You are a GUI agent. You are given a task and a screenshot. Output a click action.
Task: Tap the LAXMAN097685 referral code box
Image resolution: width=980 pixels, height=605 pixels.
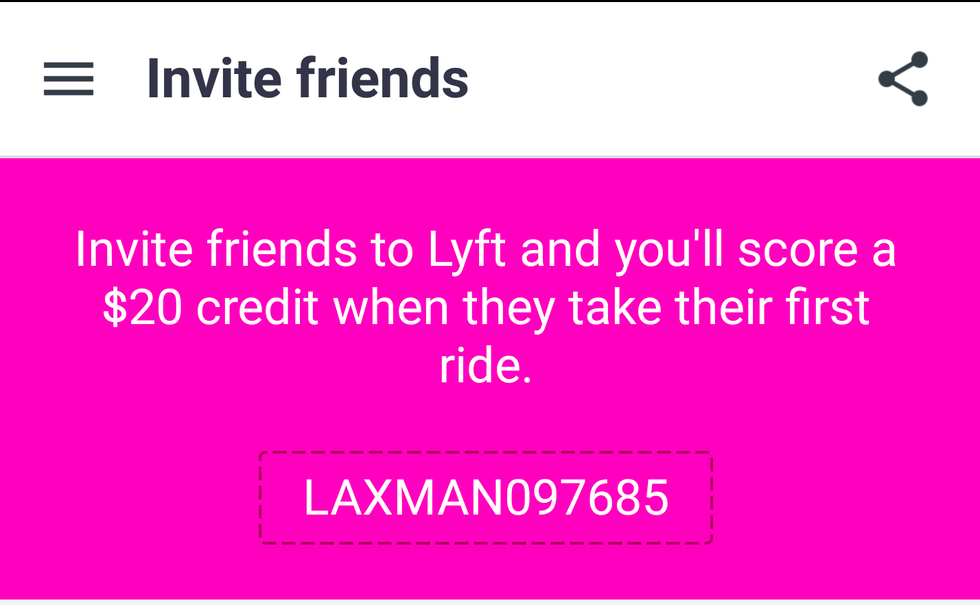486,498
